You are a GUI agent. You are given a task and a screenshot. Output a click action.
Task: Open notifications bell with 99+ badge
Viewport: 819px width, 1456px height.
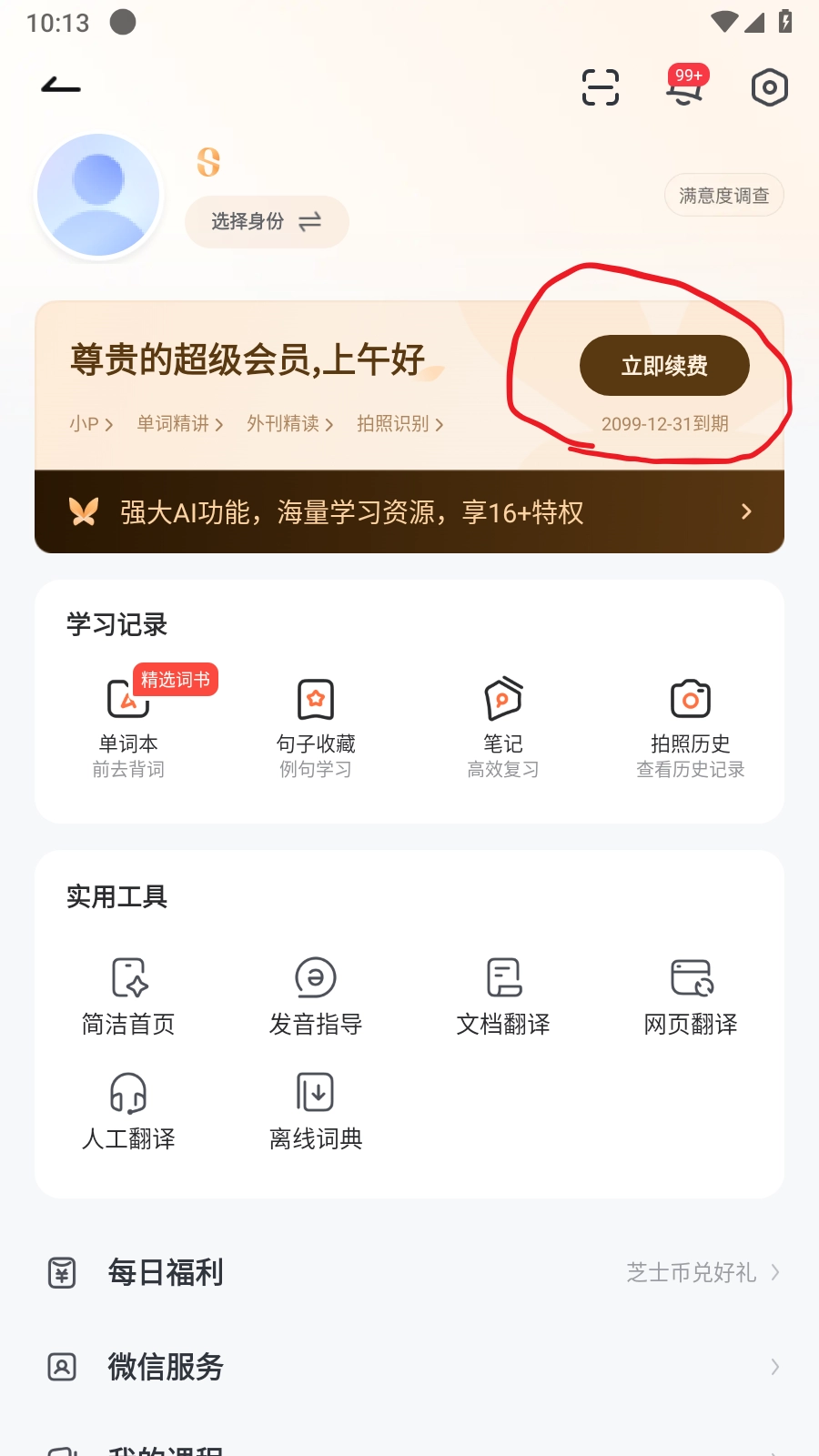coord(685,88)
